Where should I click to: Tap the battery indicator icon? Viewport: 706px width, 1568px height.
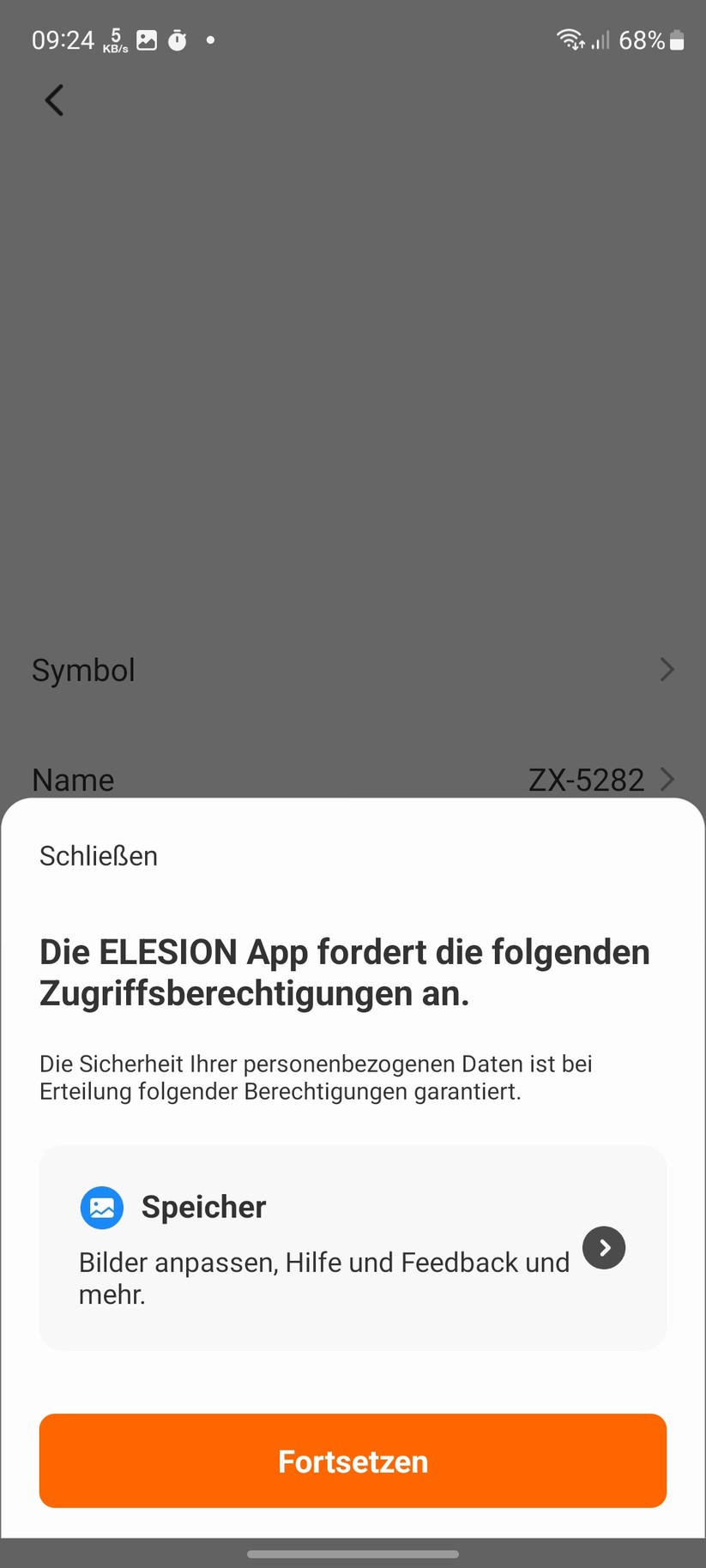(x=675, y=39)
